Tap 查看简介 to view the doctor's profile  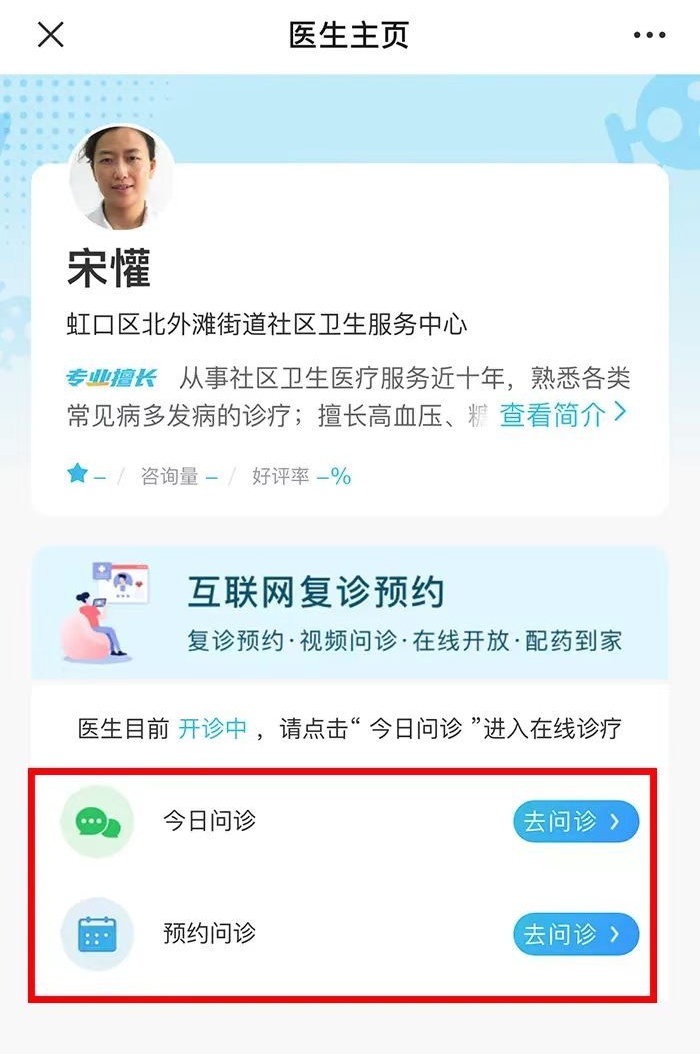[563, 414]
